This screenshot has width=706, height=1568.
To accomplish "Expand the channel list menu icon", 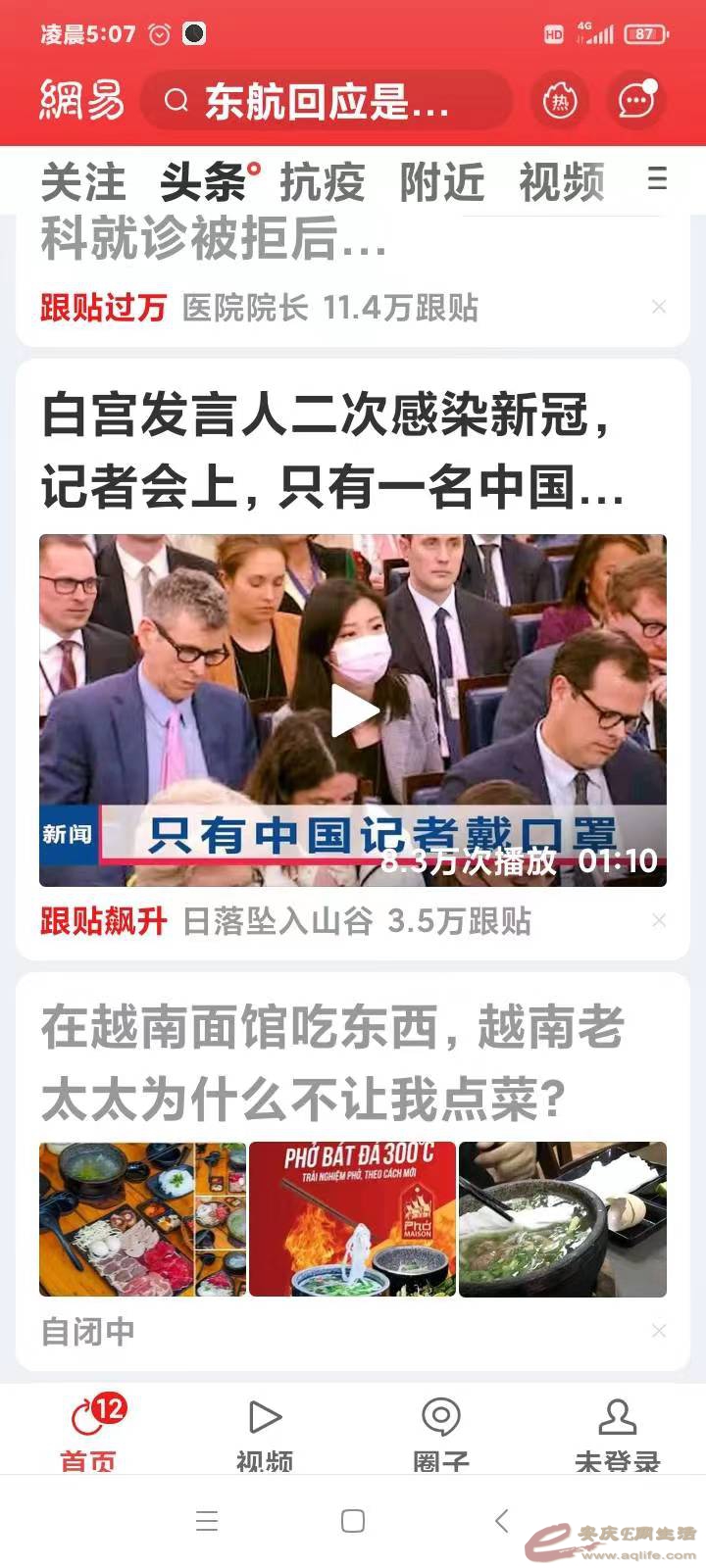I will (x=658, y=178).
